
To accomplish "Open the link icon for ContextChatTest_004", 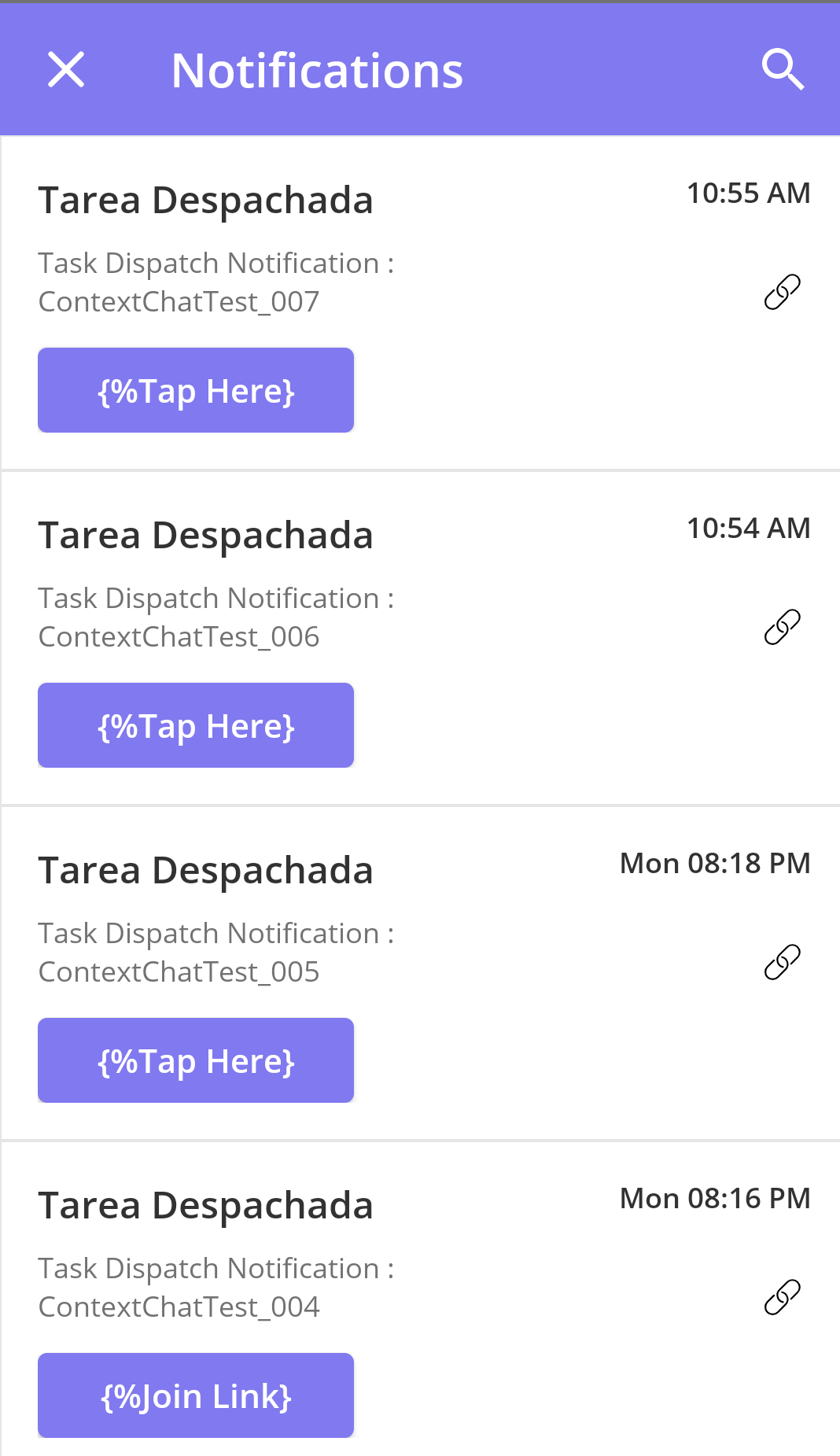I will pyautogui.click(x=783, y=1297).
